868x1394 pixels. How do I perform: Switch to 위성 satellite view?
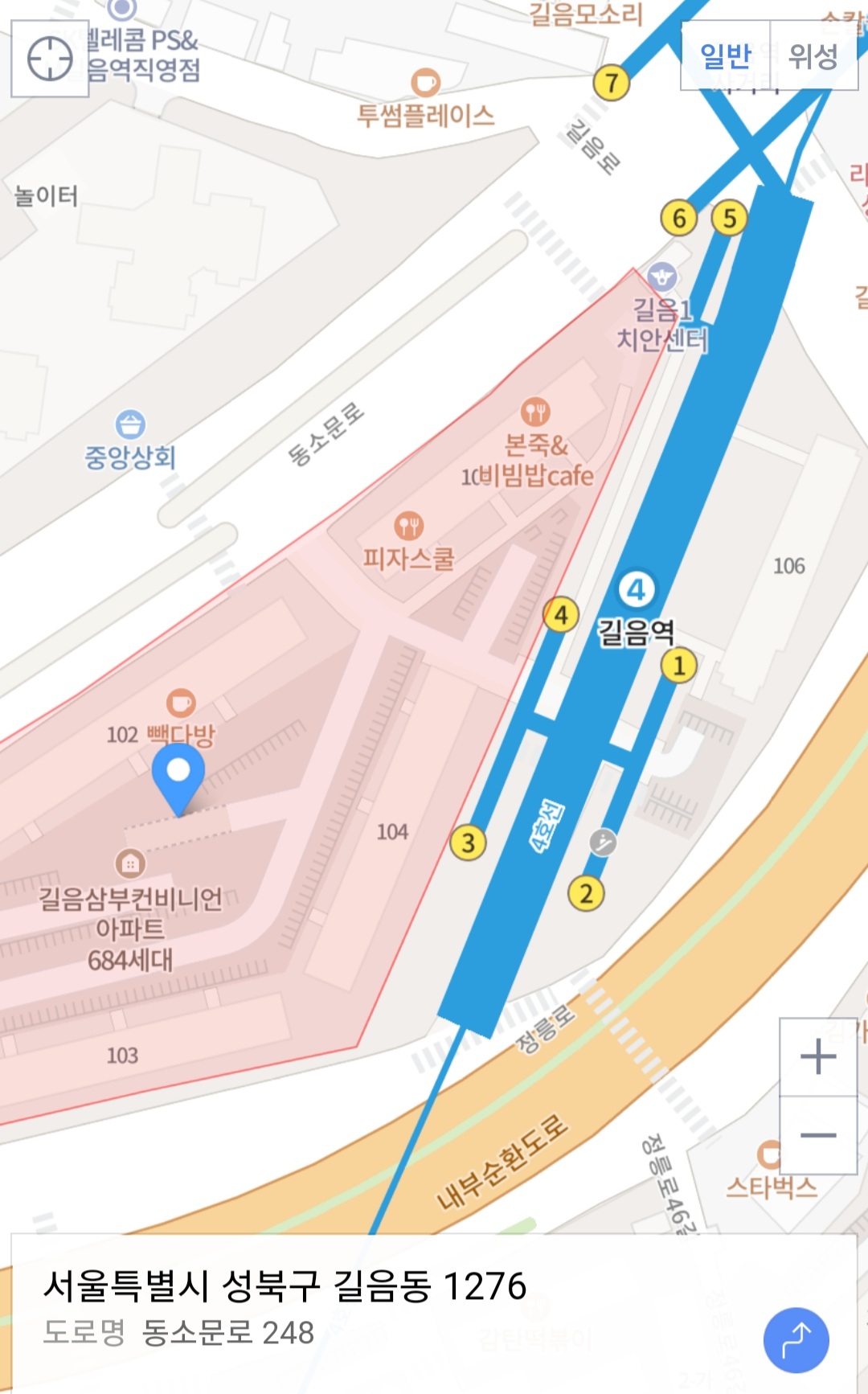click(813, 56)
